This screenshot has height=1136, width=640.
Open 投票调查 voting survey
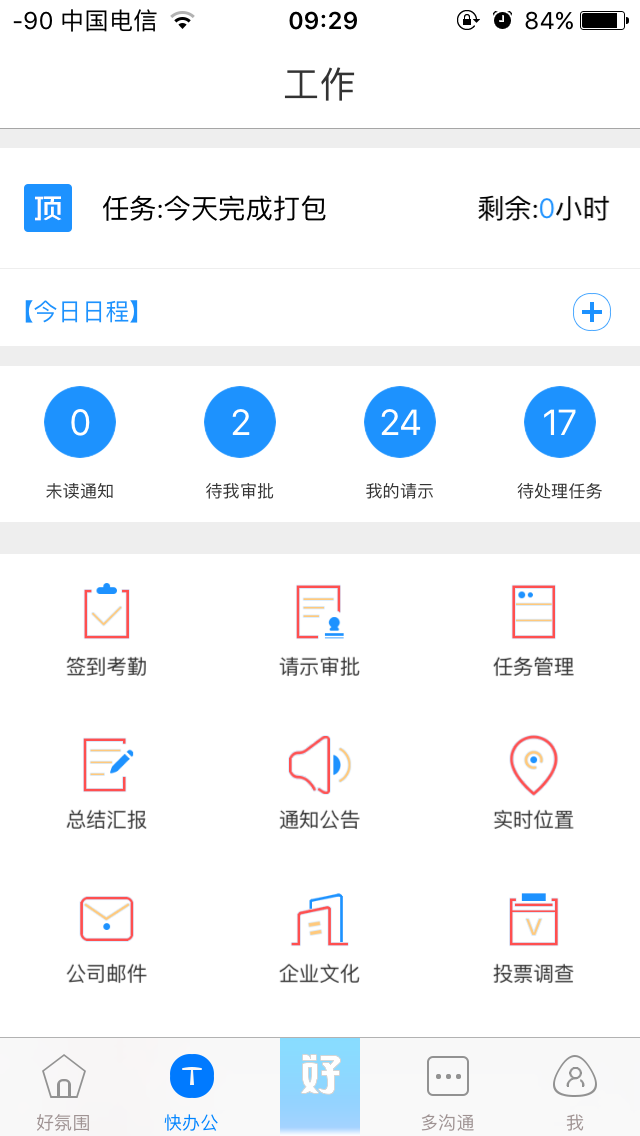(533, 937)
